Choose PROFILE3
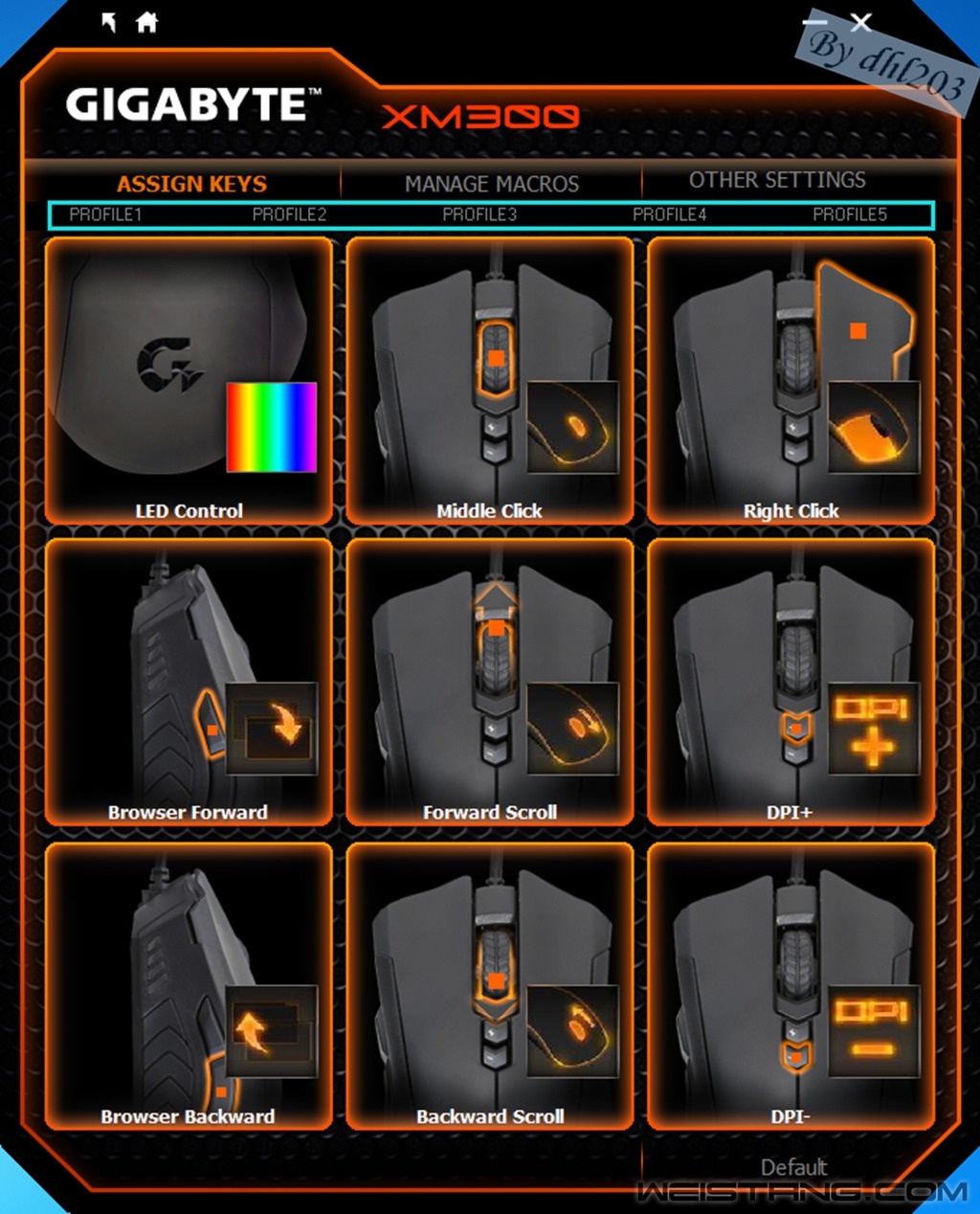 coord(479,214)
